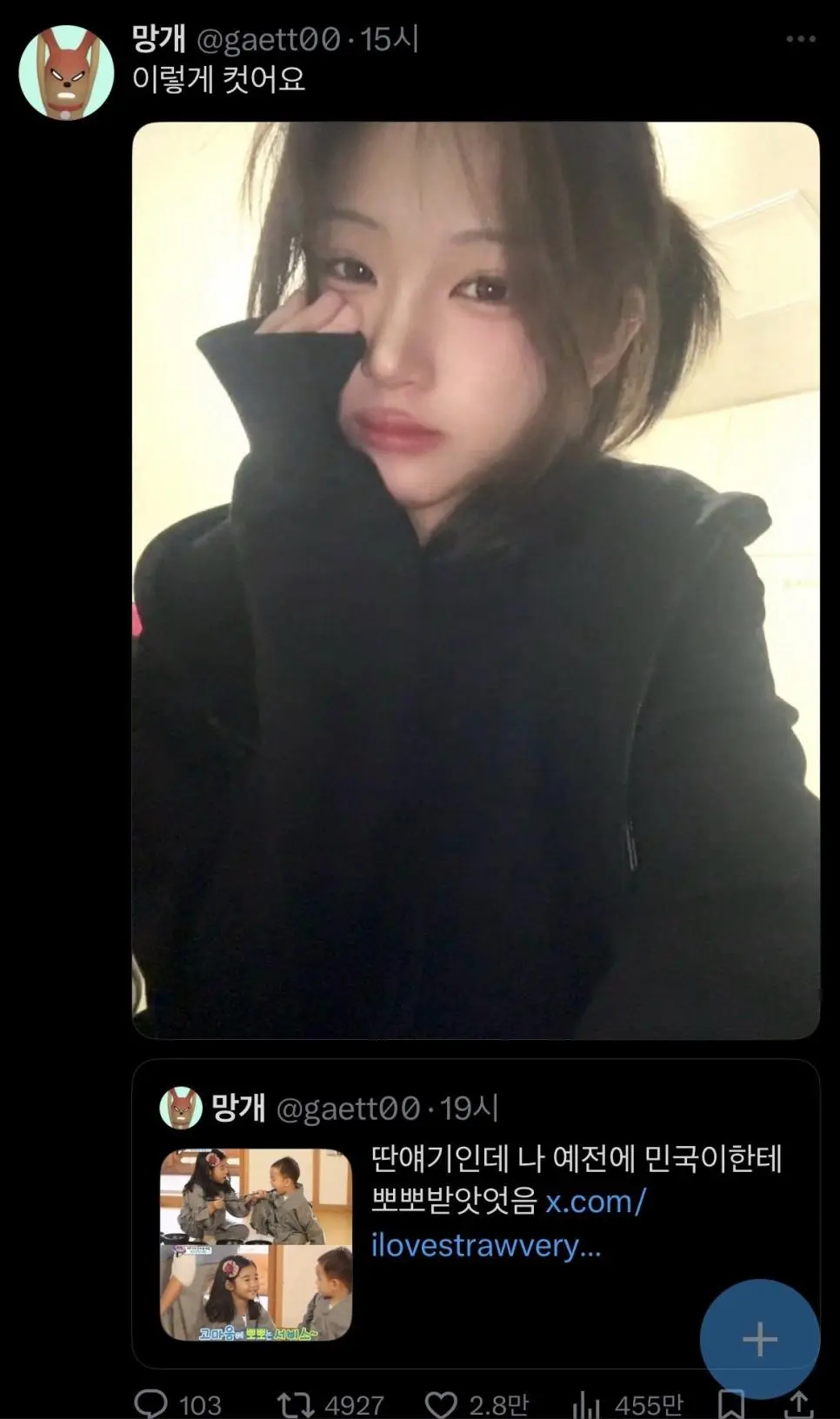
Task: Bookmark this tweet
Action: [730, 1403]
